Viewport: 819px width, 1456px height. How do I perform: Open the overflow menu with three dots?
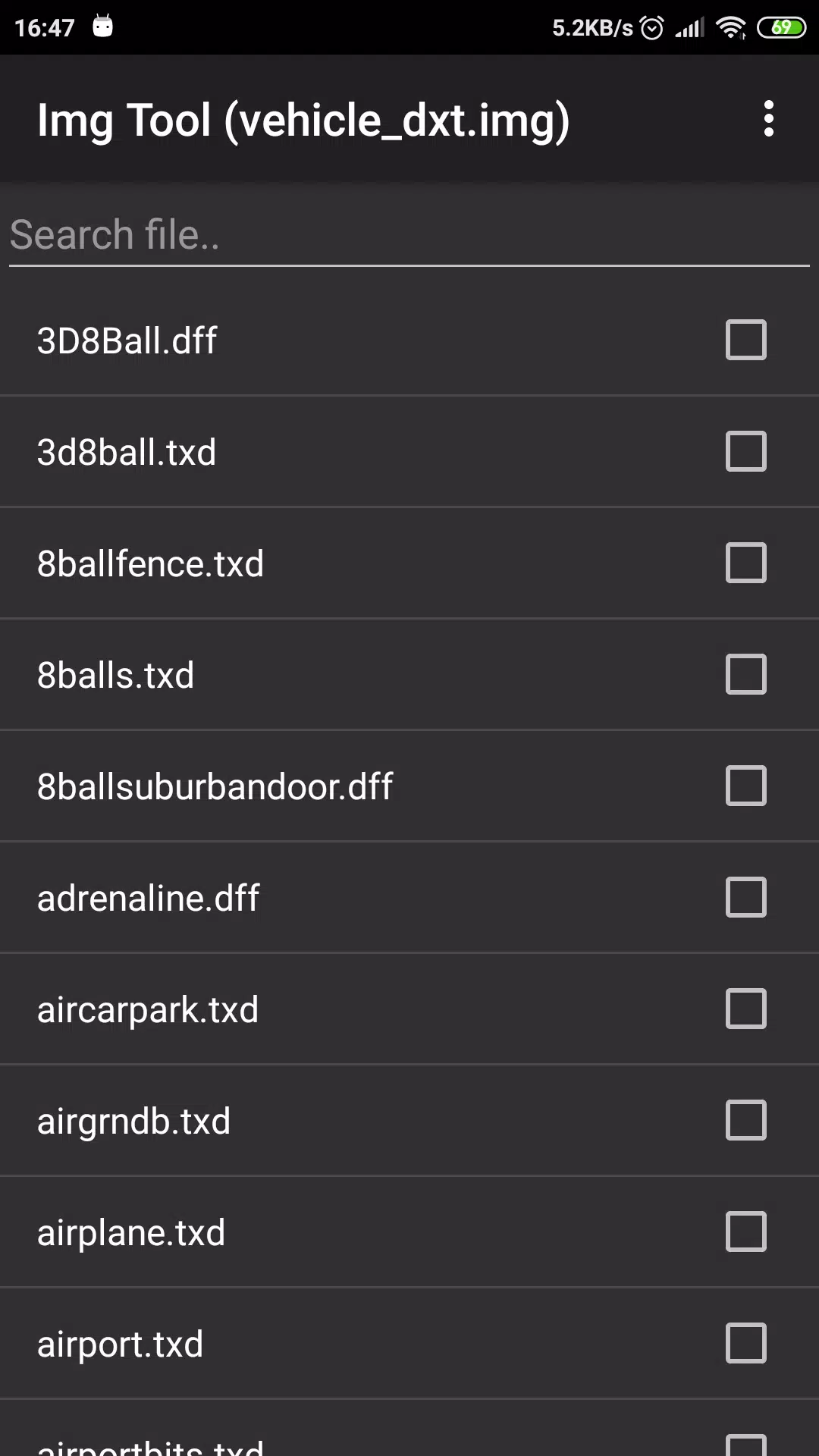(x=769, y=118)
